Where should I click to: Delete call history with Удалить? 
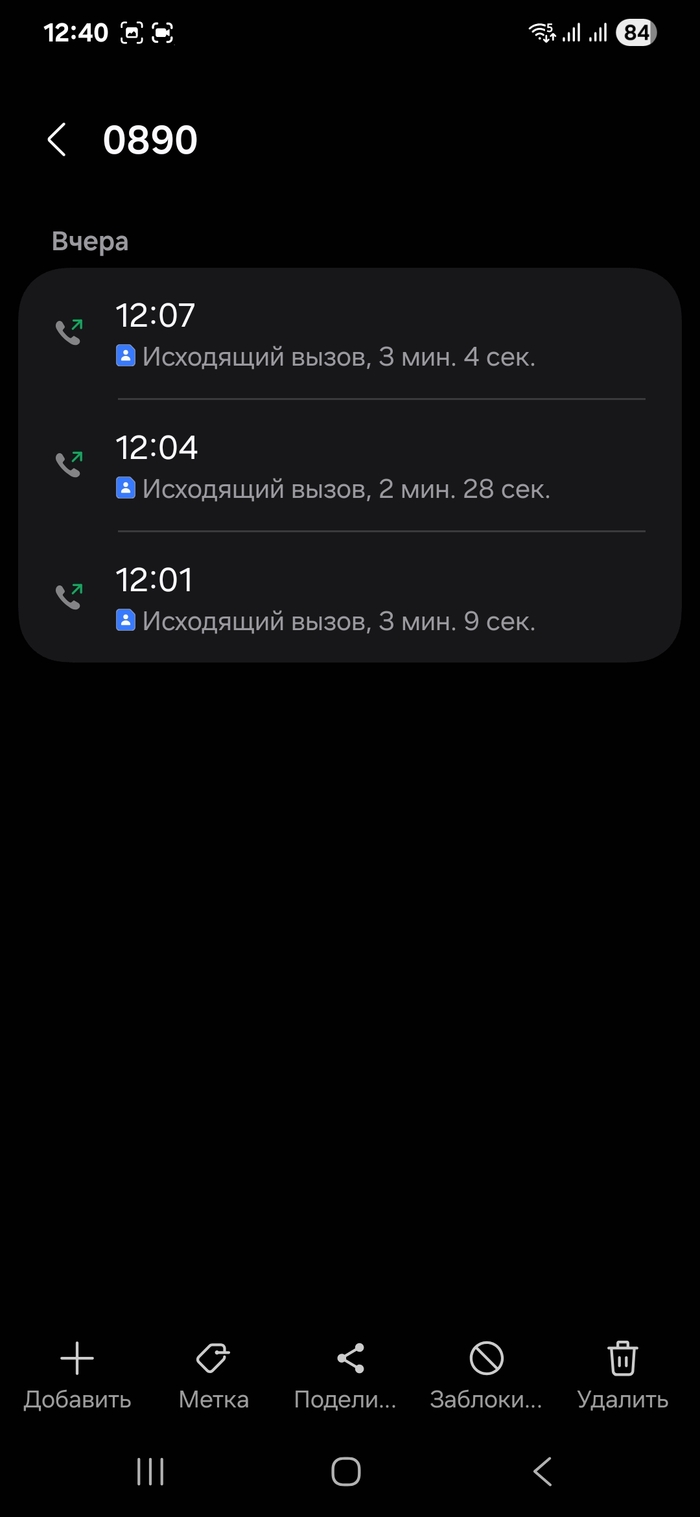tap(622, 1375)
